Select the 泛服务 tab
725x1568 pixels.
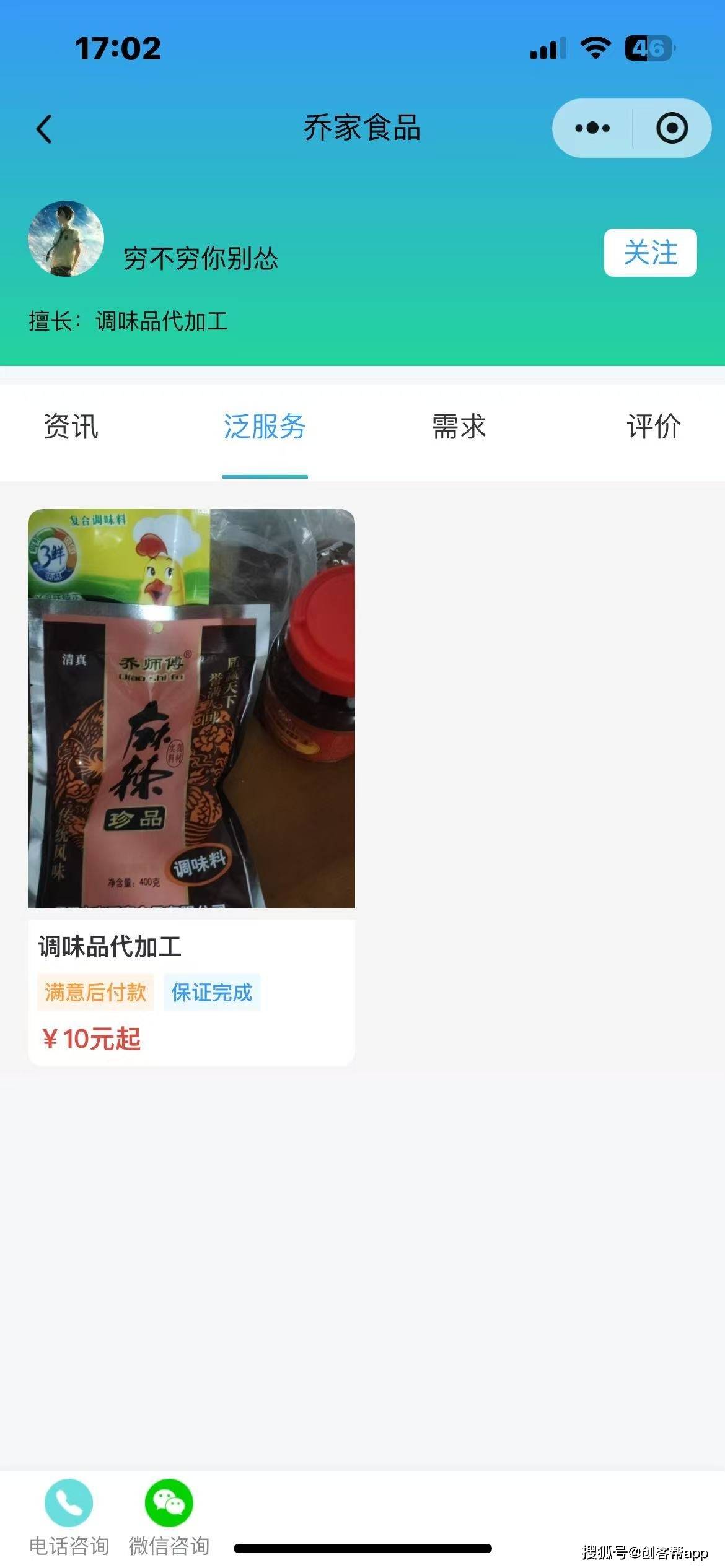pos(265,427)
